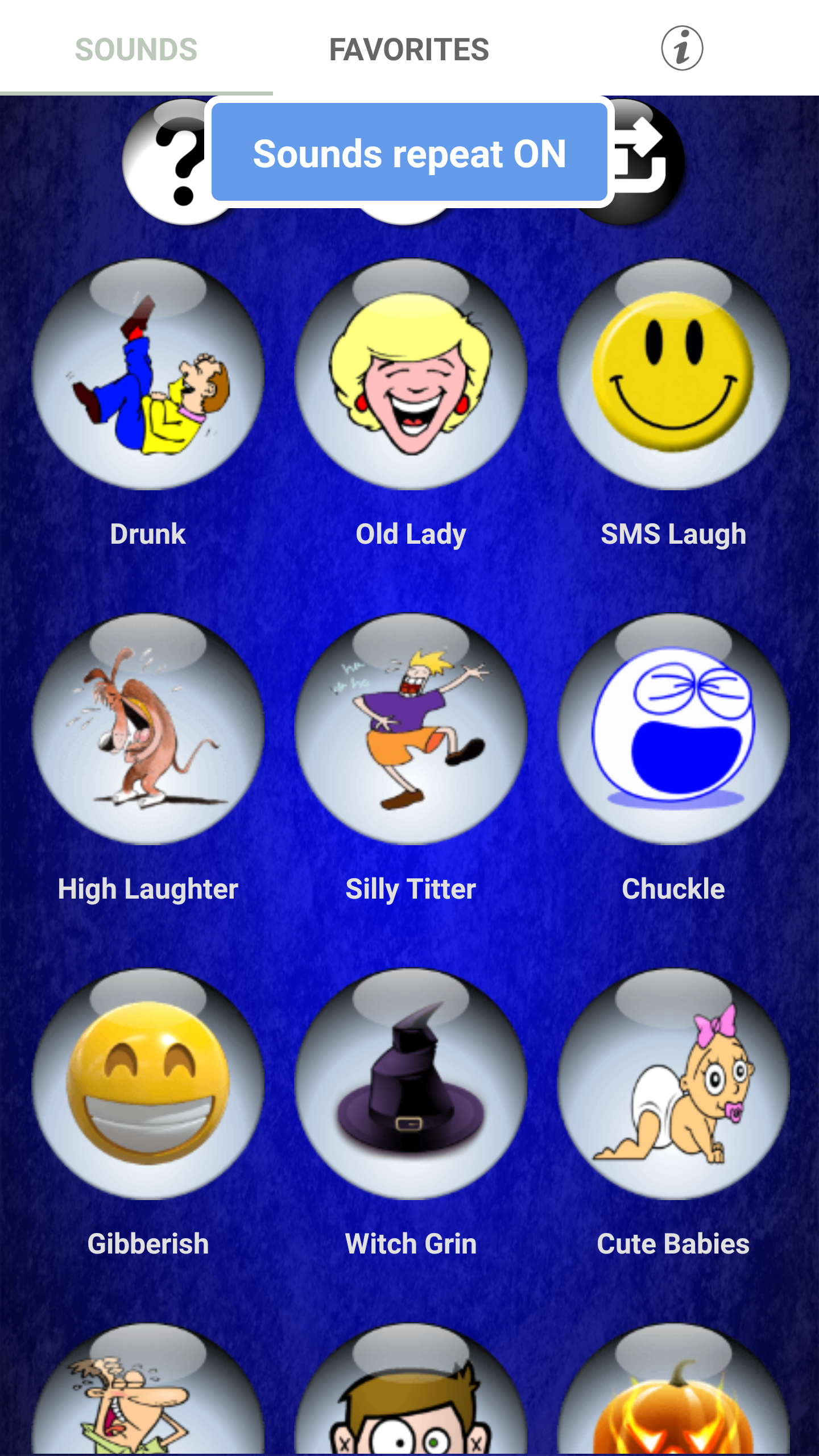
Task: Tap the pumpkin sound button at bottom
Action: [673, 1416]
